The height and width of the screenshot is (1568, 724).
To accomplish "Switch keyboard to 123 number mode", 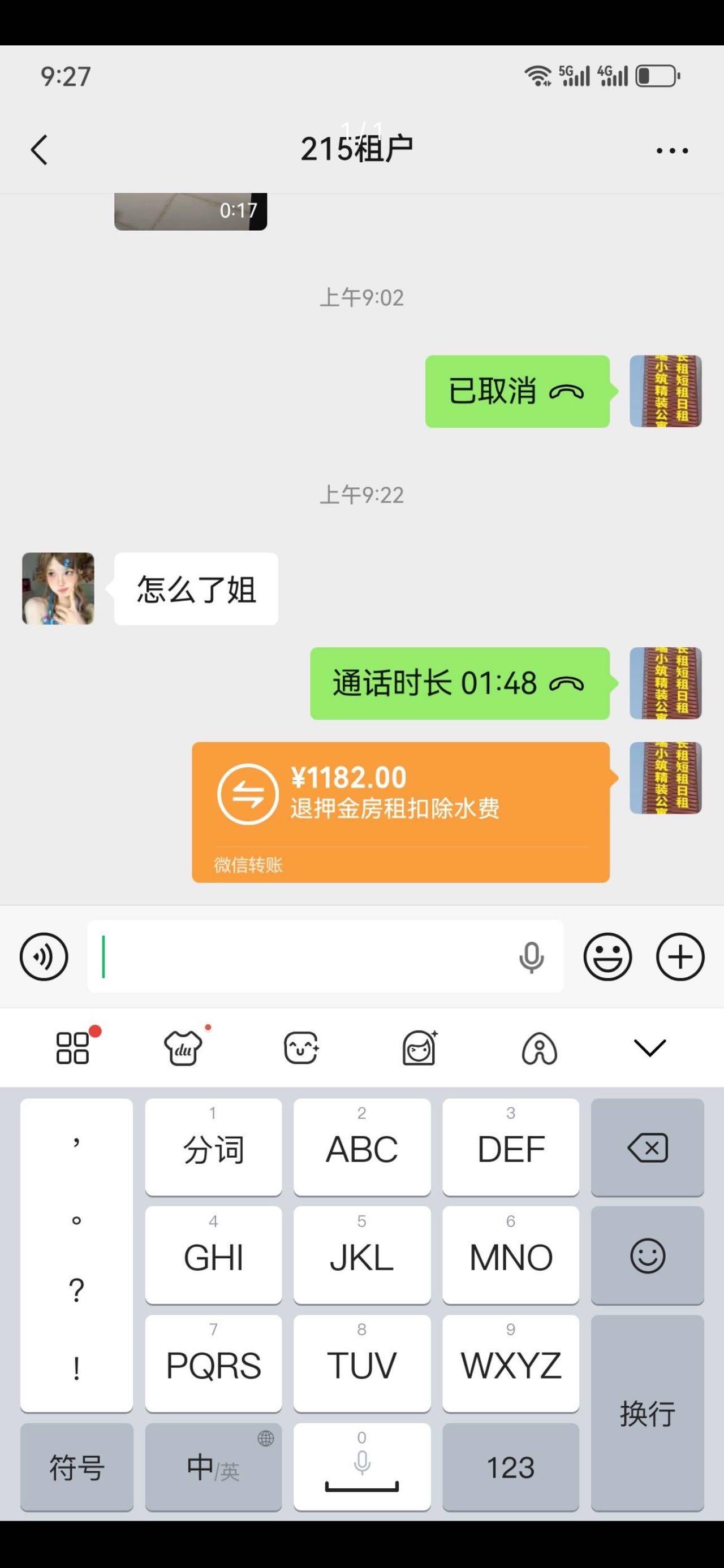I will [510, 1467].
